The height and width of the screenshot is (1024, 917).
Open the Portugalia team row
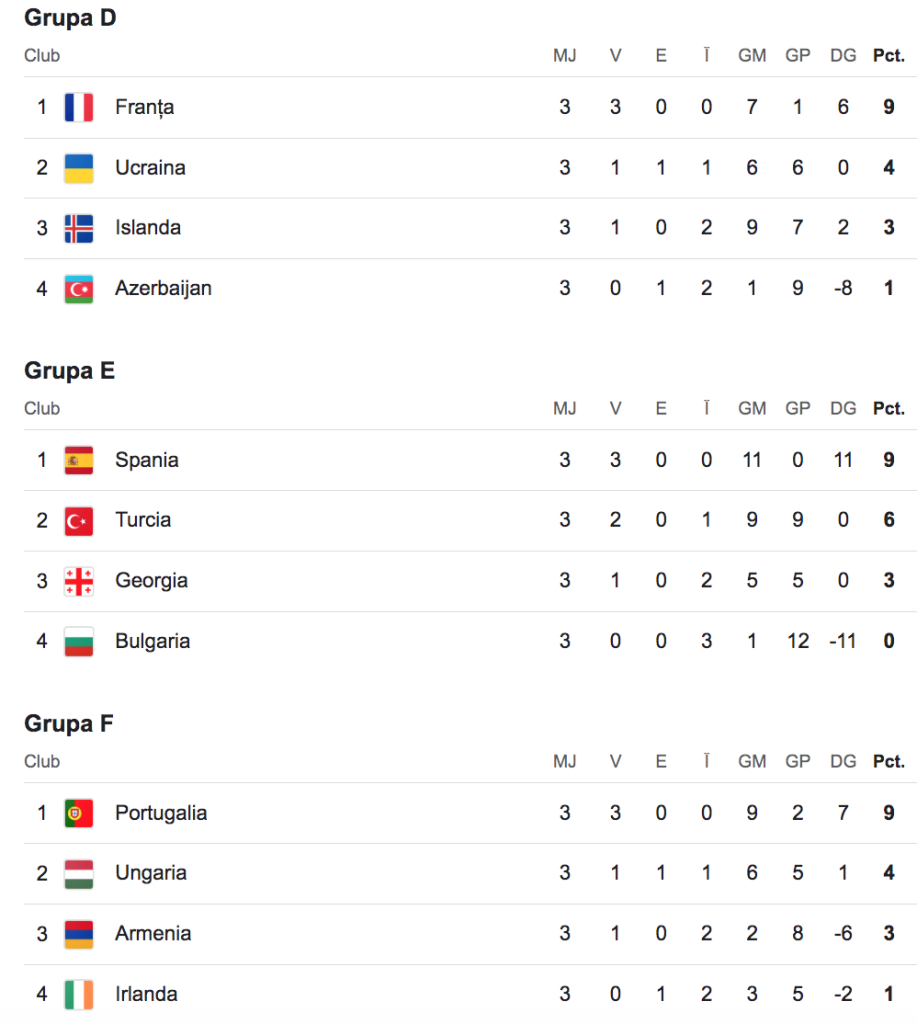(161, 813)
